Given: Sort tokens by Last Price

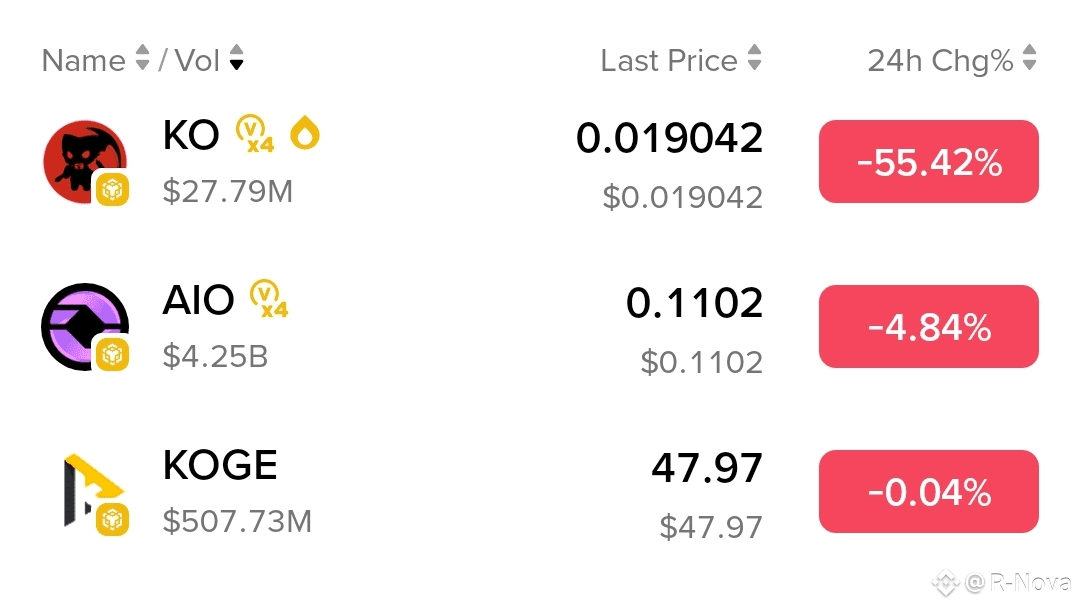Looking at the screenshot, I should [x=680, y=60].
